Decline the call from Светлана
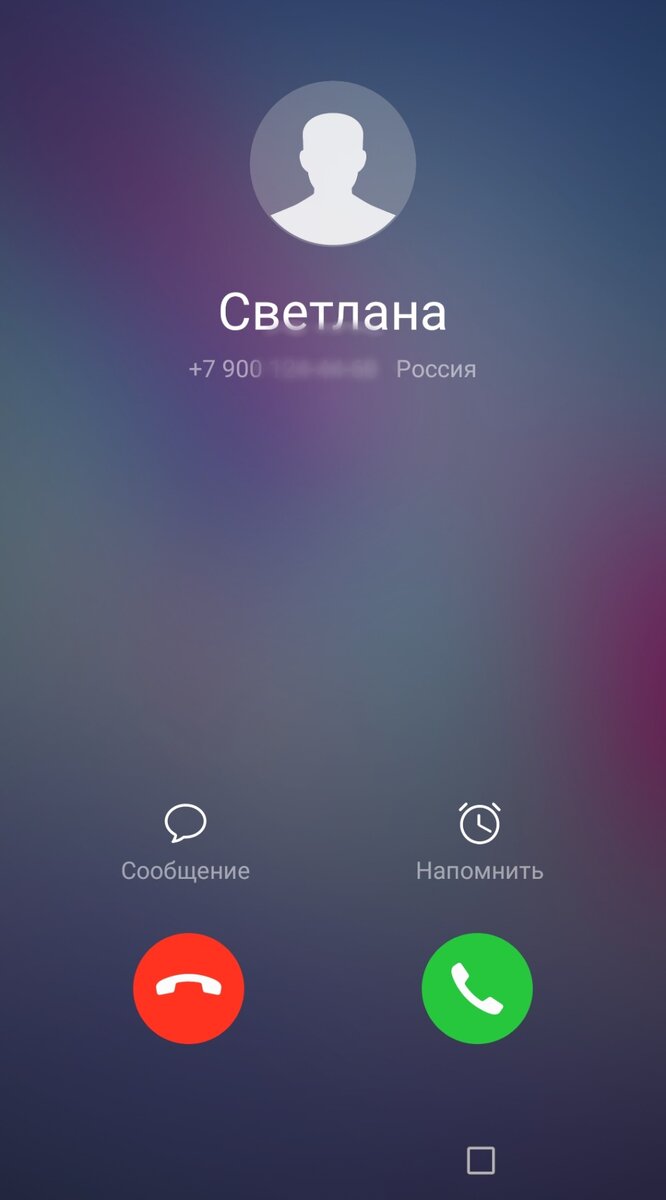This screenshot has width=666, height=1200. (188, 988)
